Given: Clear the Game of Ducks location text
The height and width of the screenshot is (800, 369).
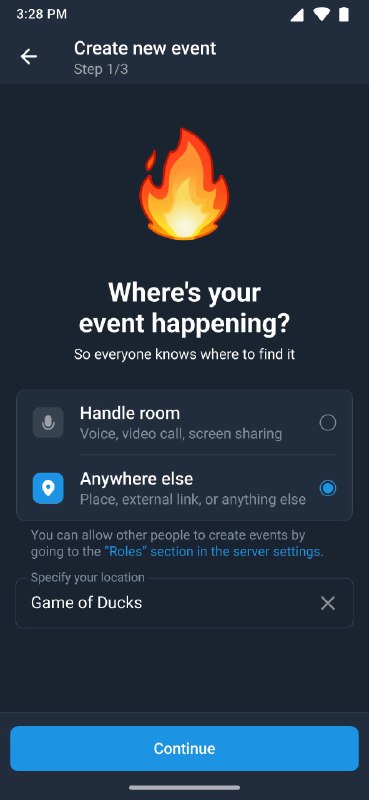Looking at the screenshot, I should [x=328, y=604].
